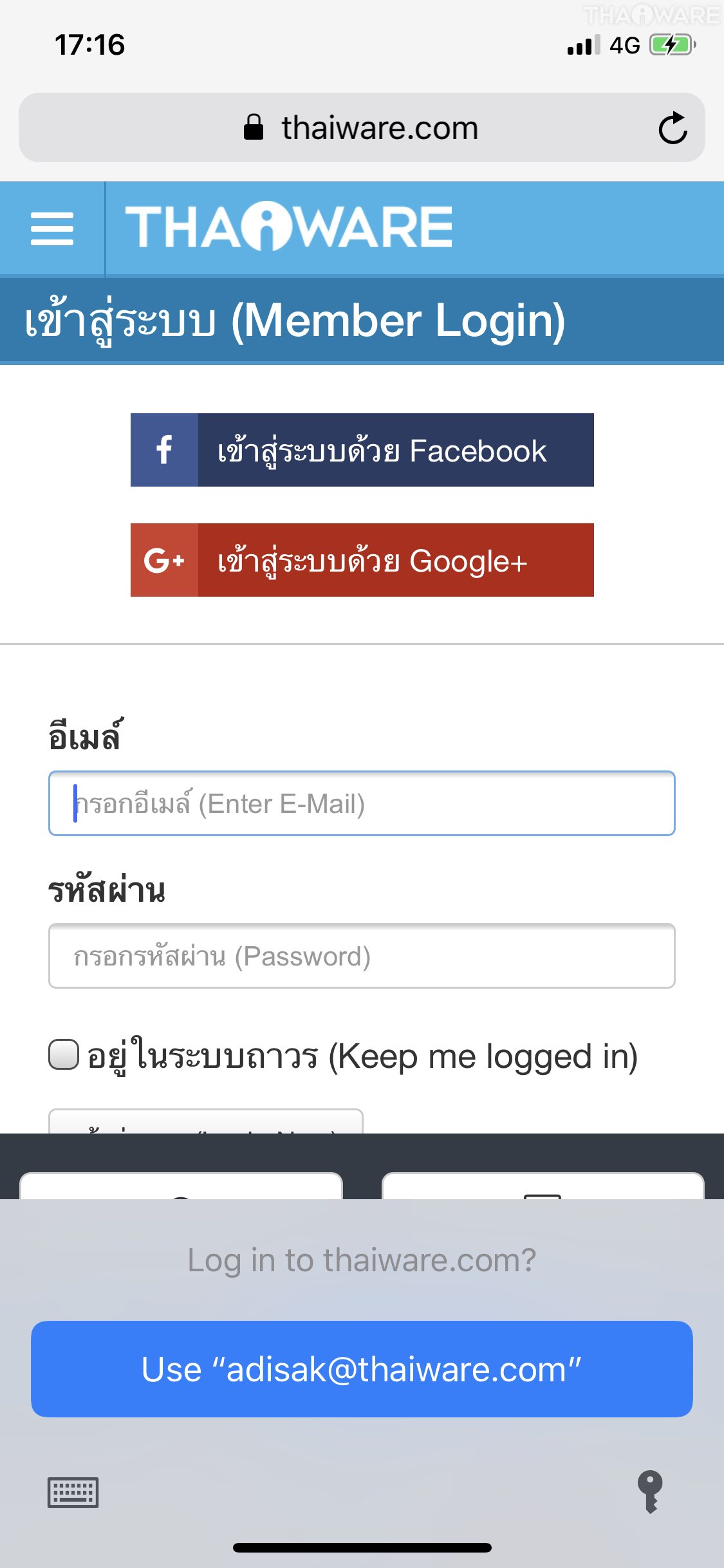724x1568 pixels.
Task: Open saved passwords key icon
Action: coord(650,1491)
